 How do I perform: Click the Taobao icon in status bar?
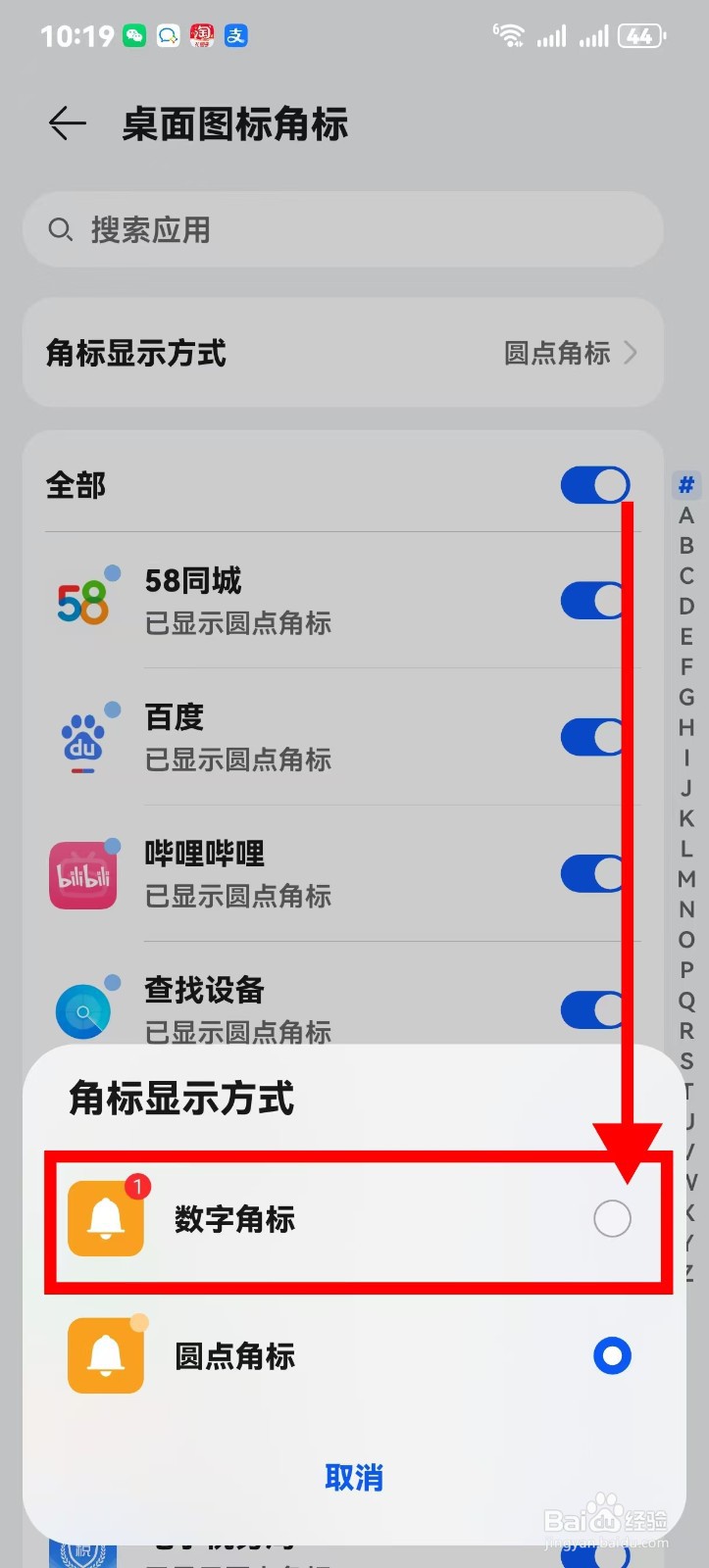click(x=200, y=35)
